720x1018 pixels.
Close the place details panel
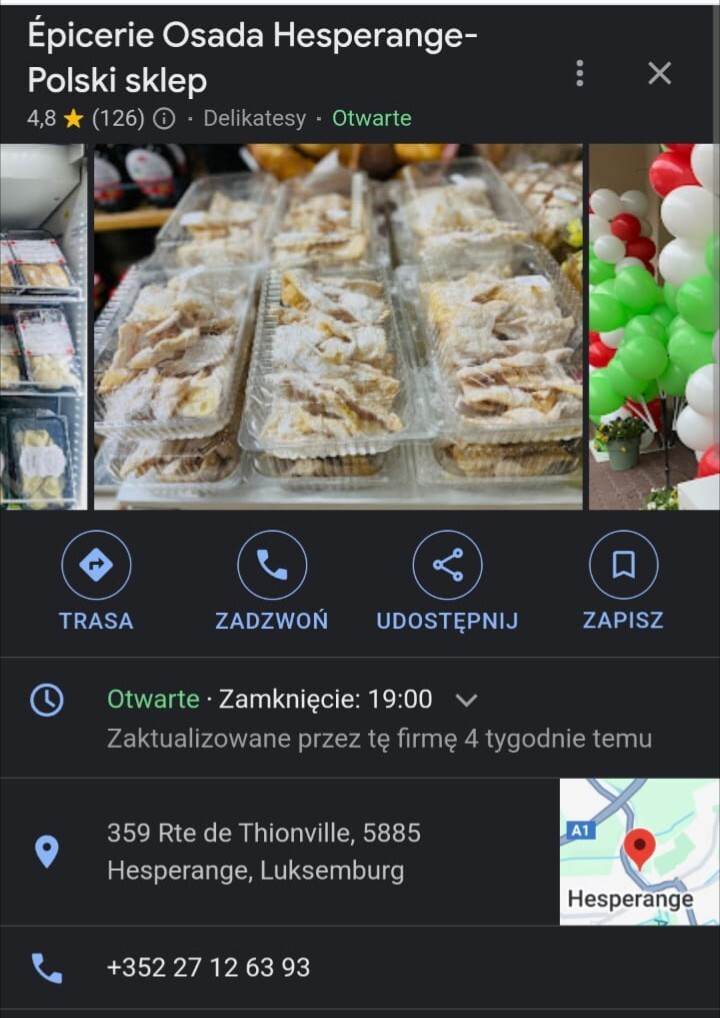(x=659, y=73)
